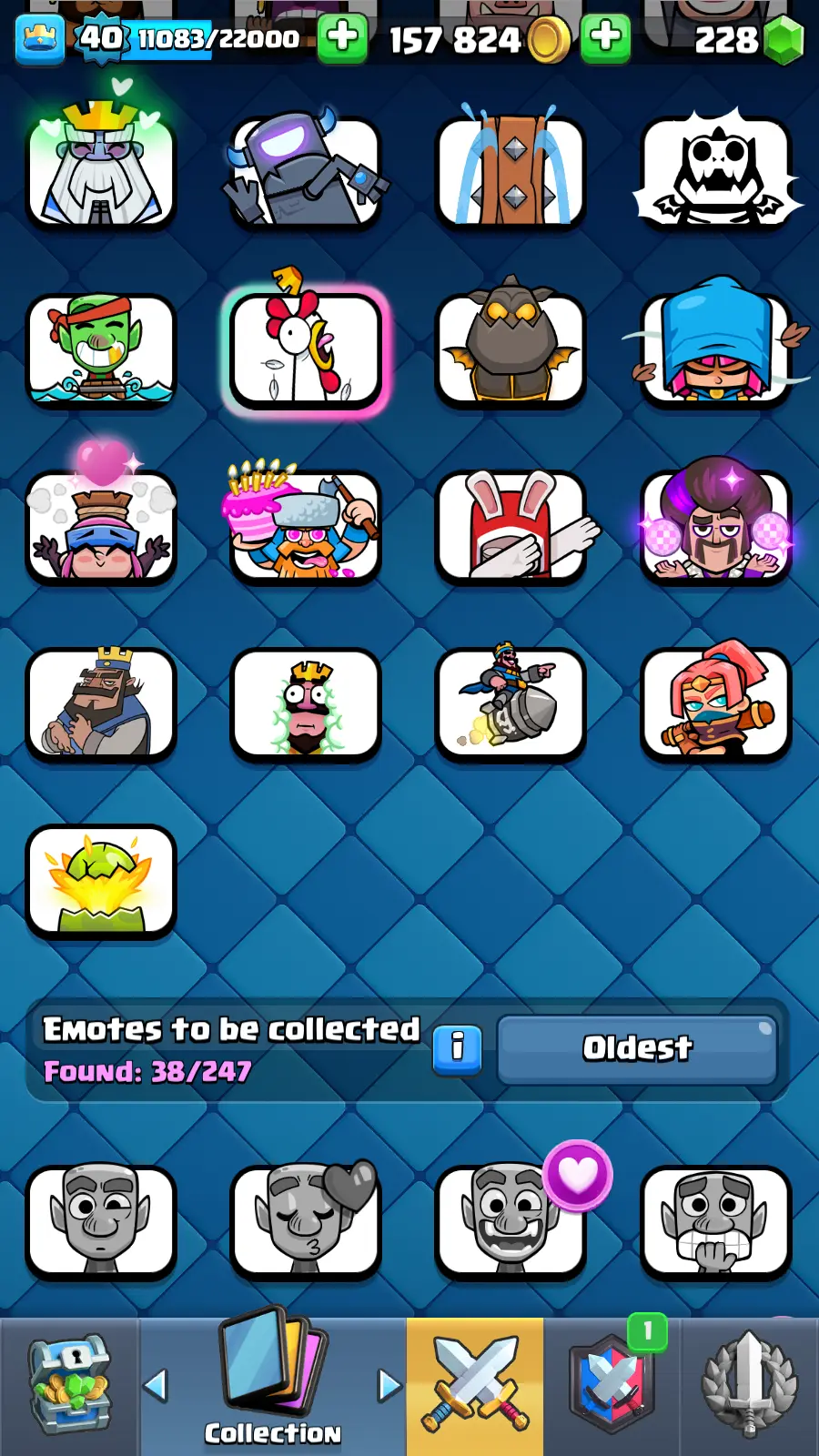
Task: View the locked kissing goblin emote
Action: [306, 1221]
